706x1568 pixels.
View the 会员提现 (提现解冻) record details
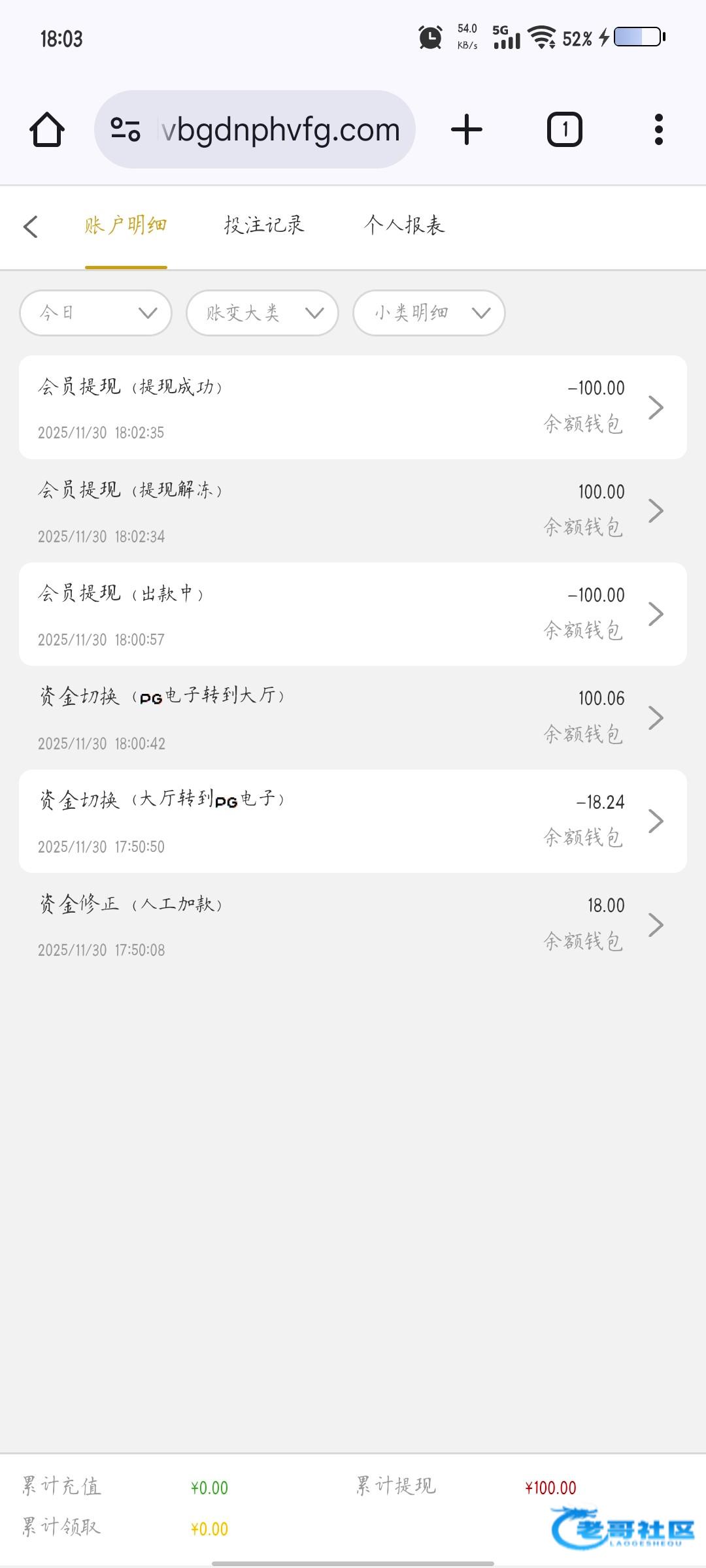tap(353, 511)
